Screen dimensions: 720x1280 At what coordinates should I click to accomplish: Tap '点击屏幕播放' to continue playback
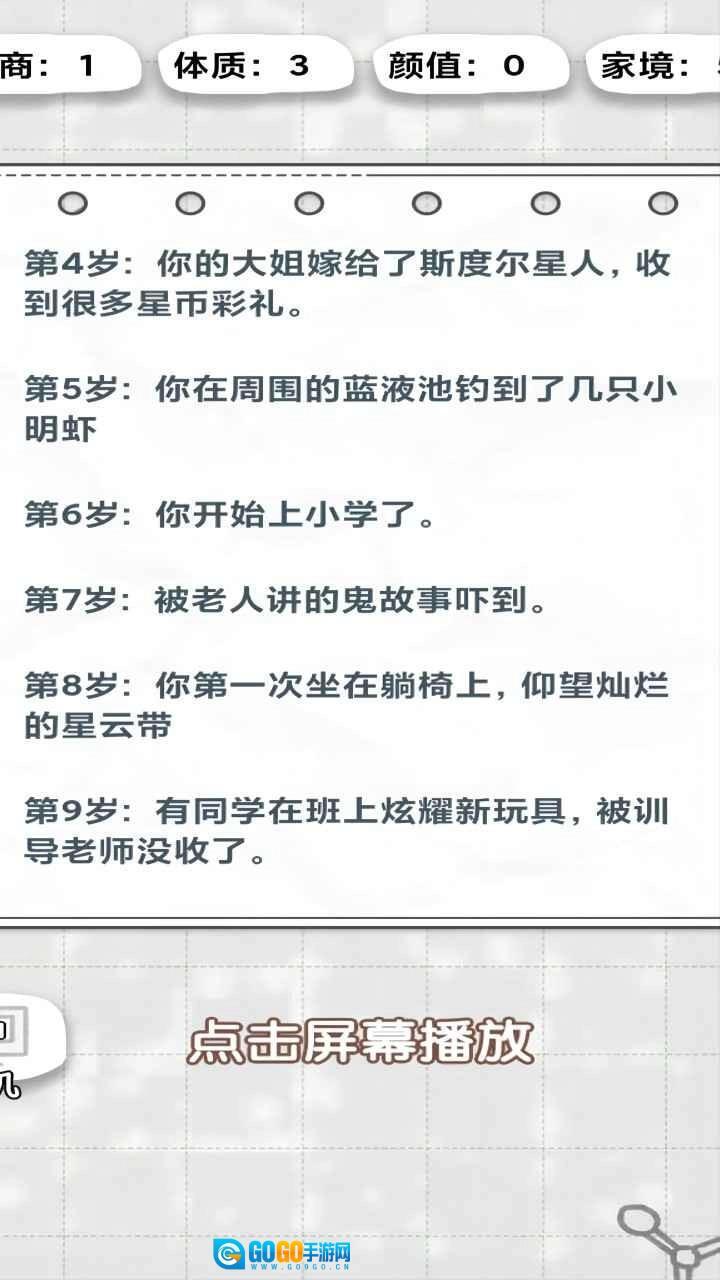tap(360, 1042)
